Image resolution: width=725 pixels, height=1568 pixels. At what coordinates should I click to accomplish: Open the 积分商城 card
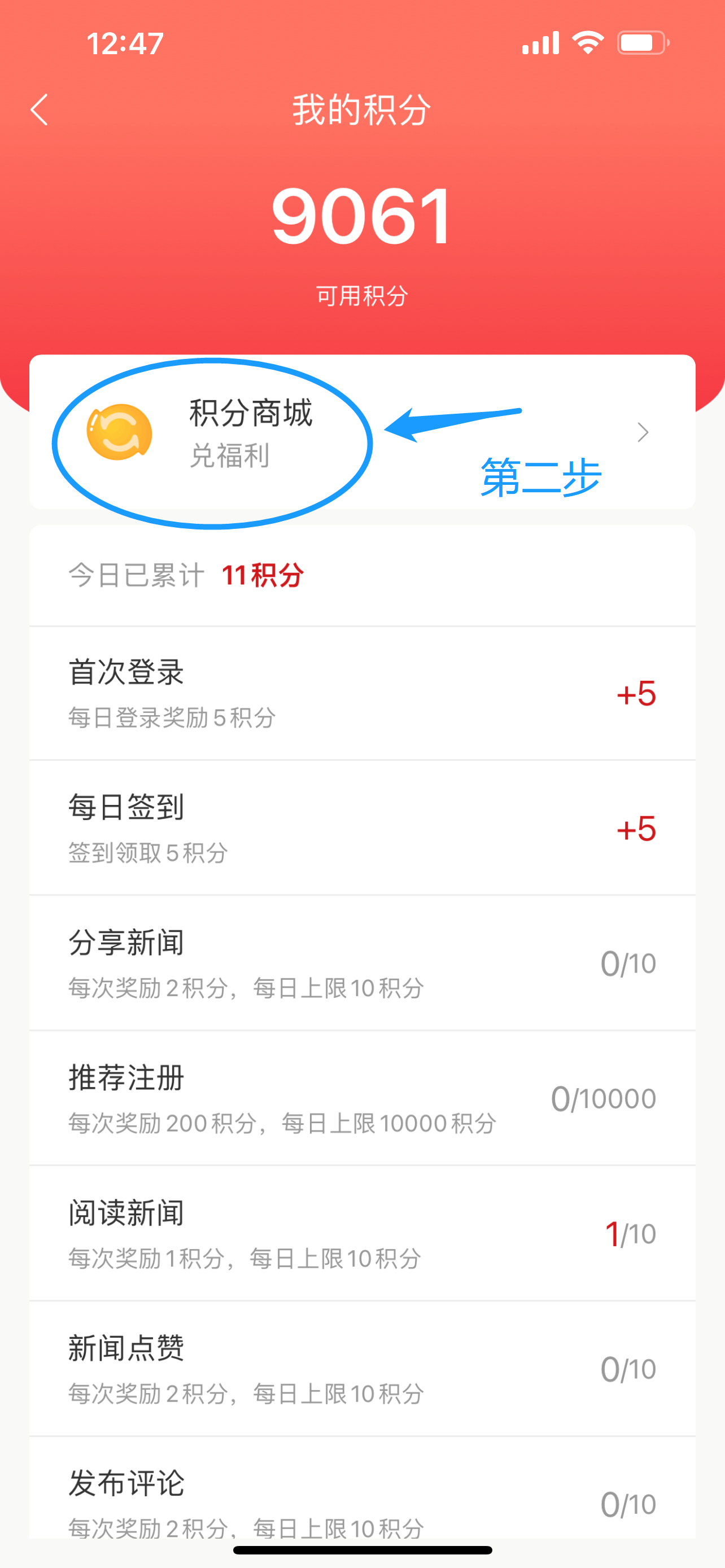coord(362,432)
